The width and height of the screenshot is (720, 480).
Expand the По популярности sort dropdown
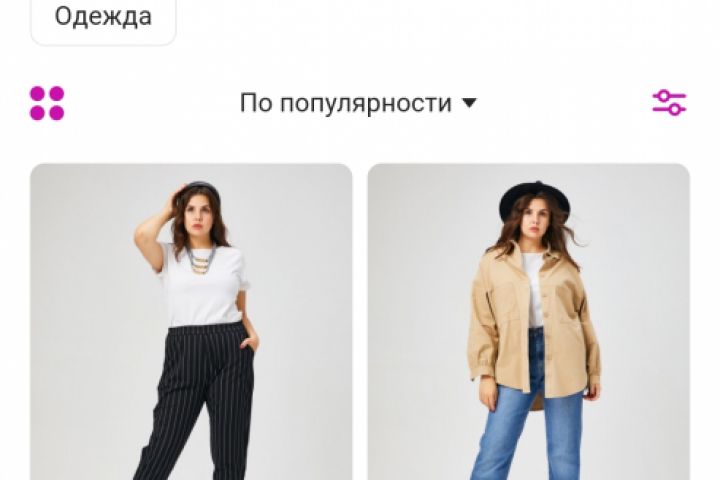point(358,103)
